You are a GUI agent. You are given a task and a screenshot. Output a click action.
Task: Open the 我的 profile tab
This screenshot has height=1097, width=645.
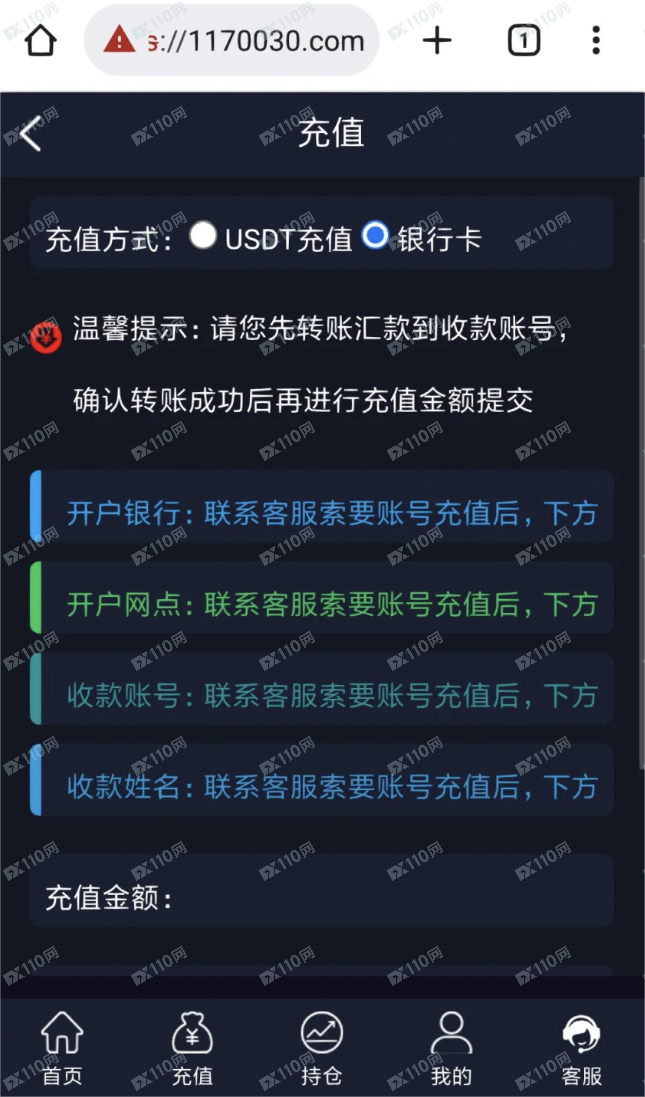coord(451,1048)
